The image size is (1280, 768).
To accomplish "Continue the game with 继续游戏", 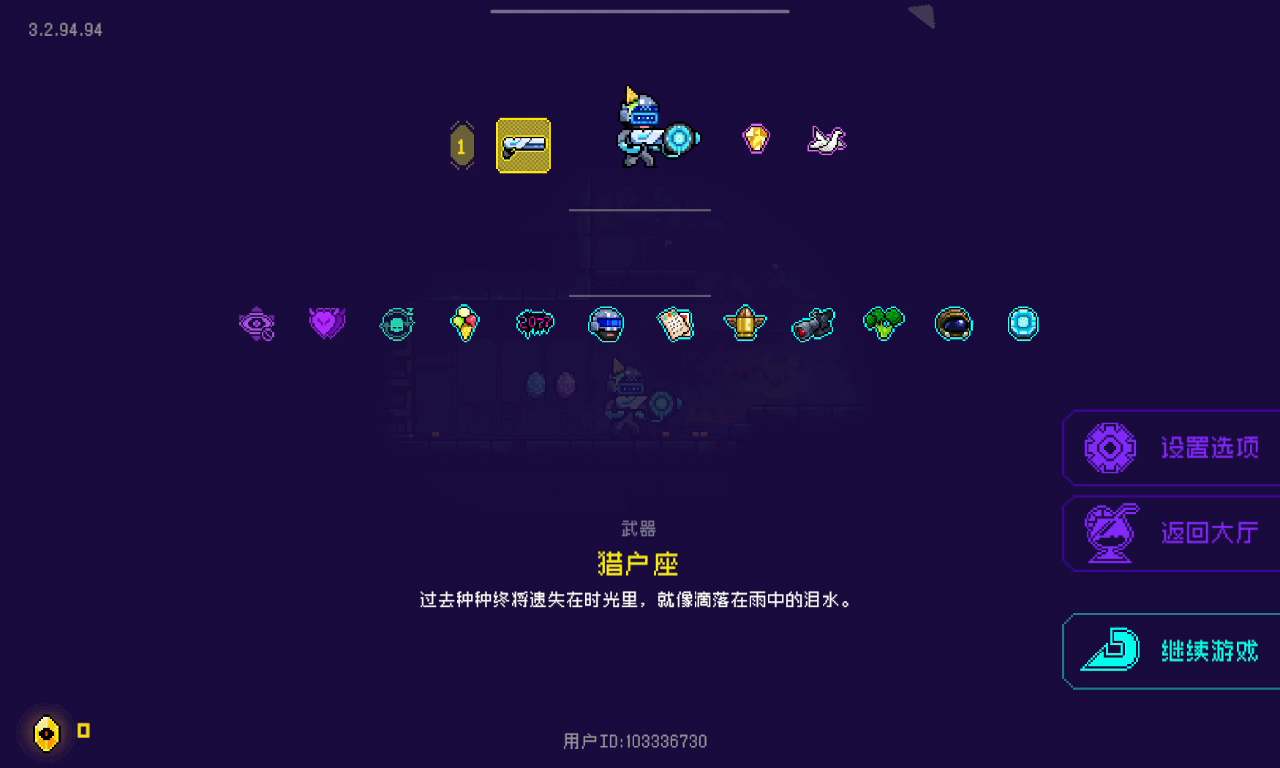I will tap(1170, 651).
